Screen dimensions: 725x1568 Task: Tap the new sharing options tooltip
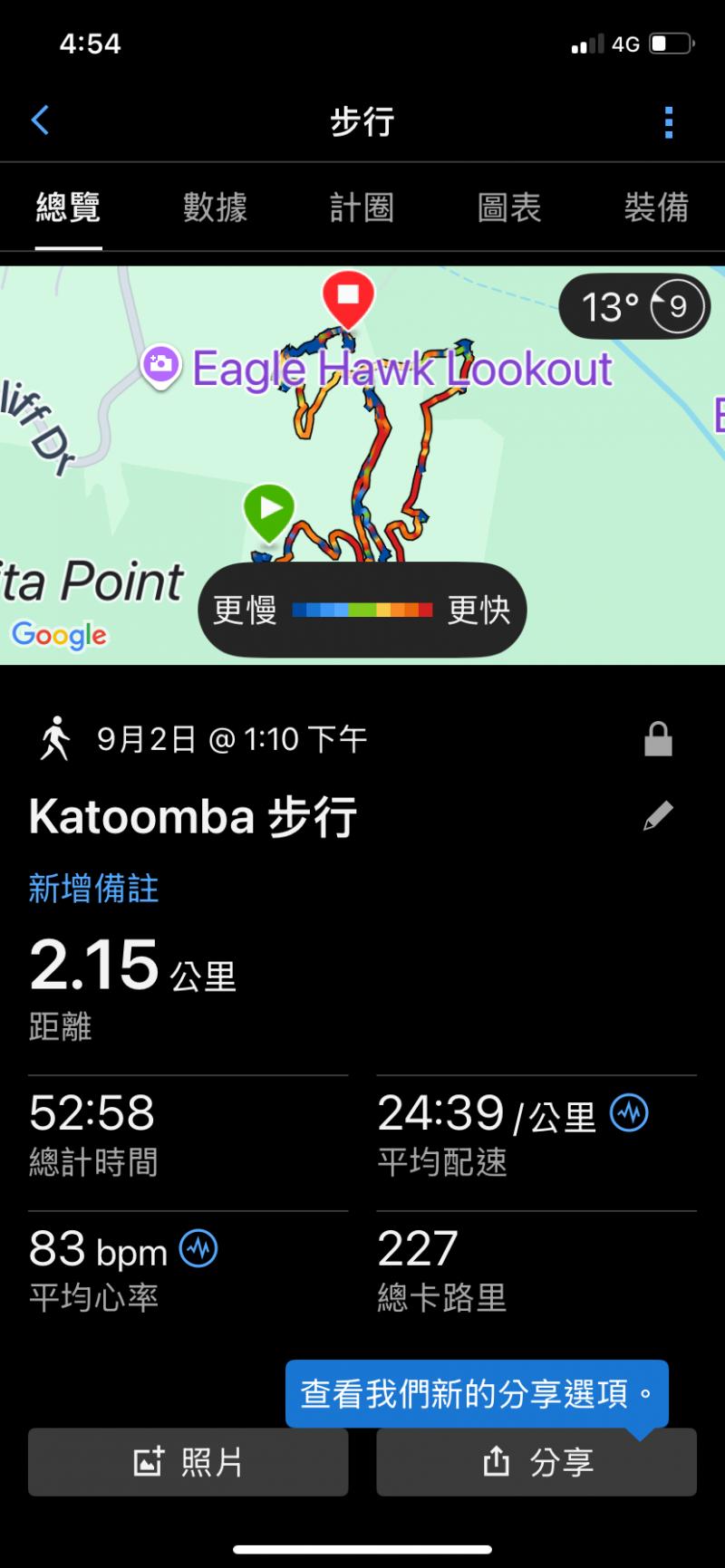pos(477,1394)
